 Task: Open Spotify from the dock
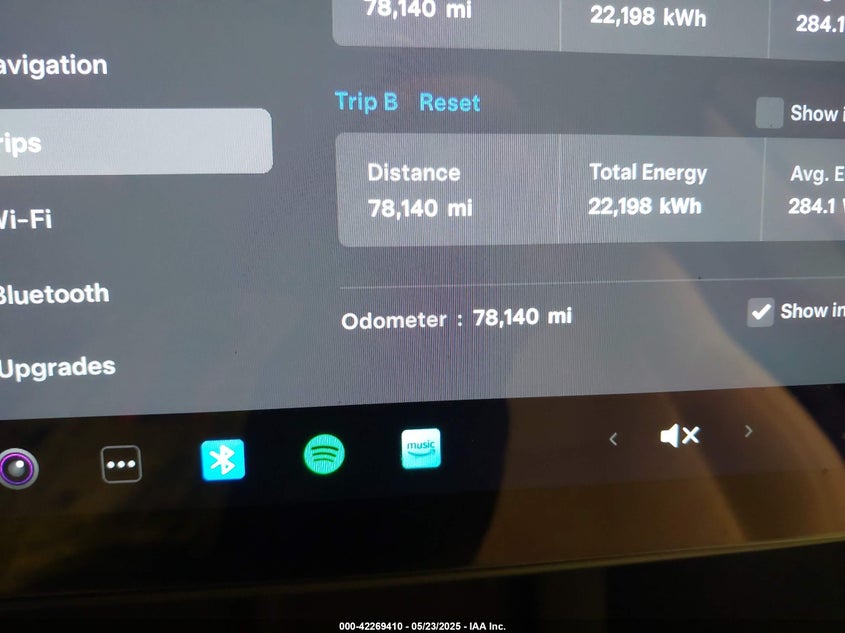324,456
